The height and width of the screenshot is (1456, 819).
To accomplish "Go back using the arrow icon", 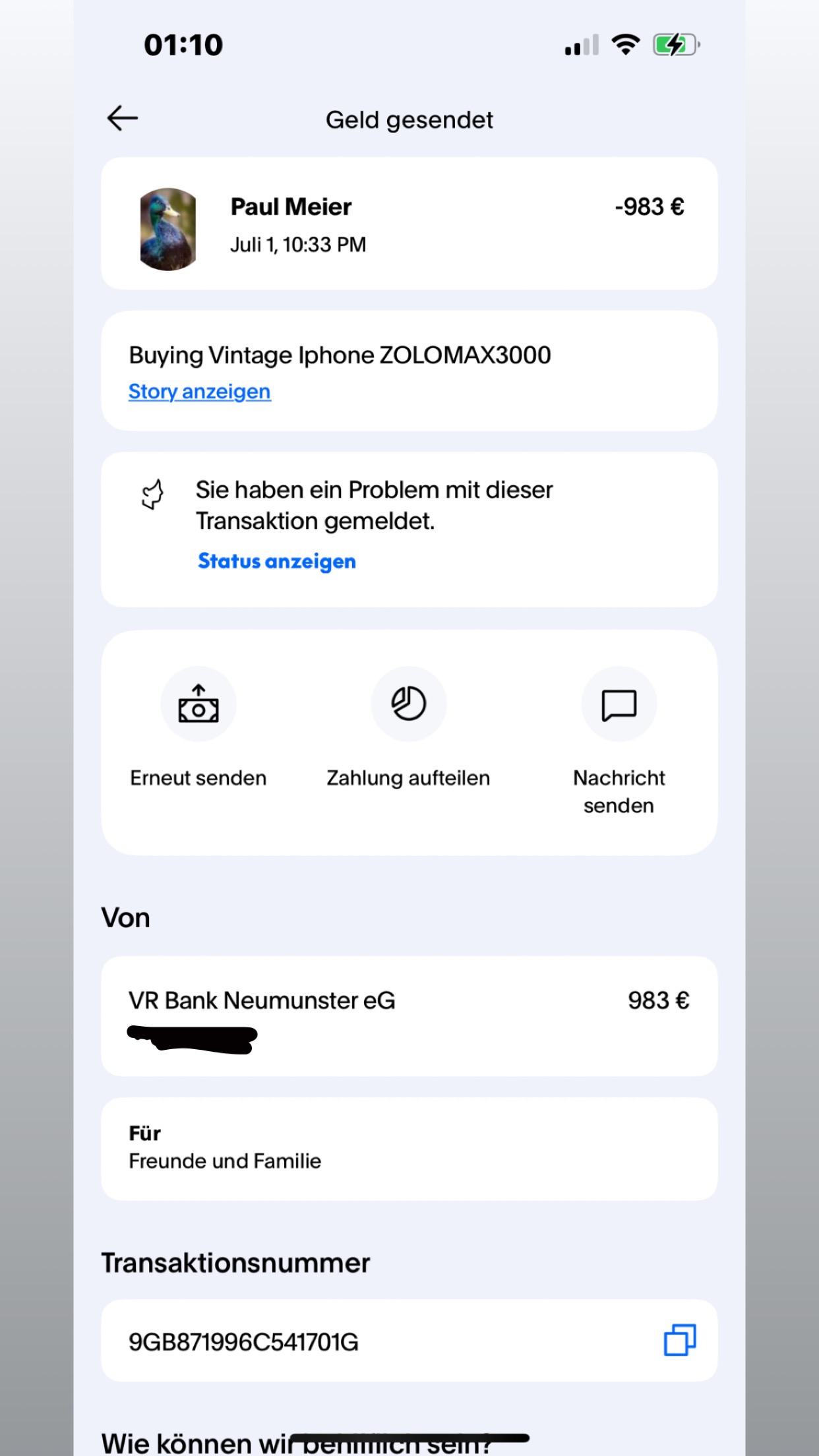I will pos(123,119).
